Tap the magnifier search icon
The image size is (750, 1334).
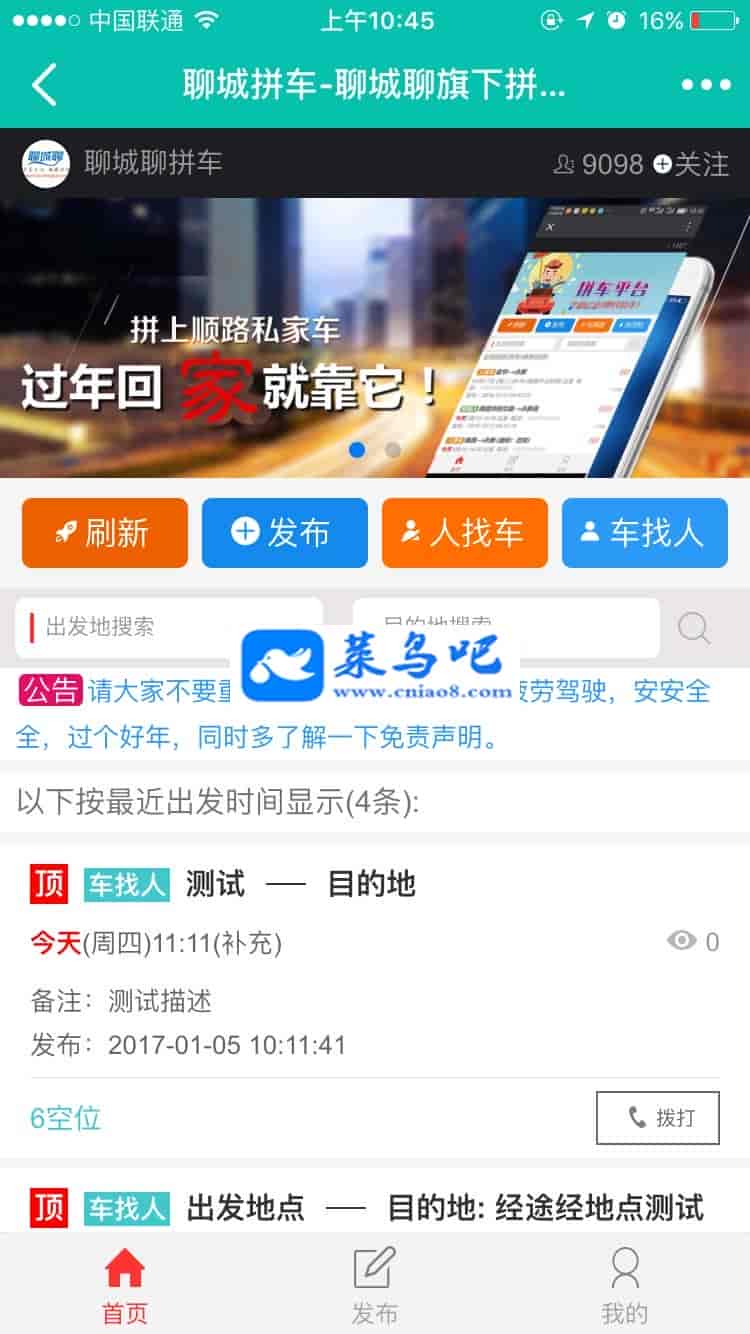pos(694,628)
